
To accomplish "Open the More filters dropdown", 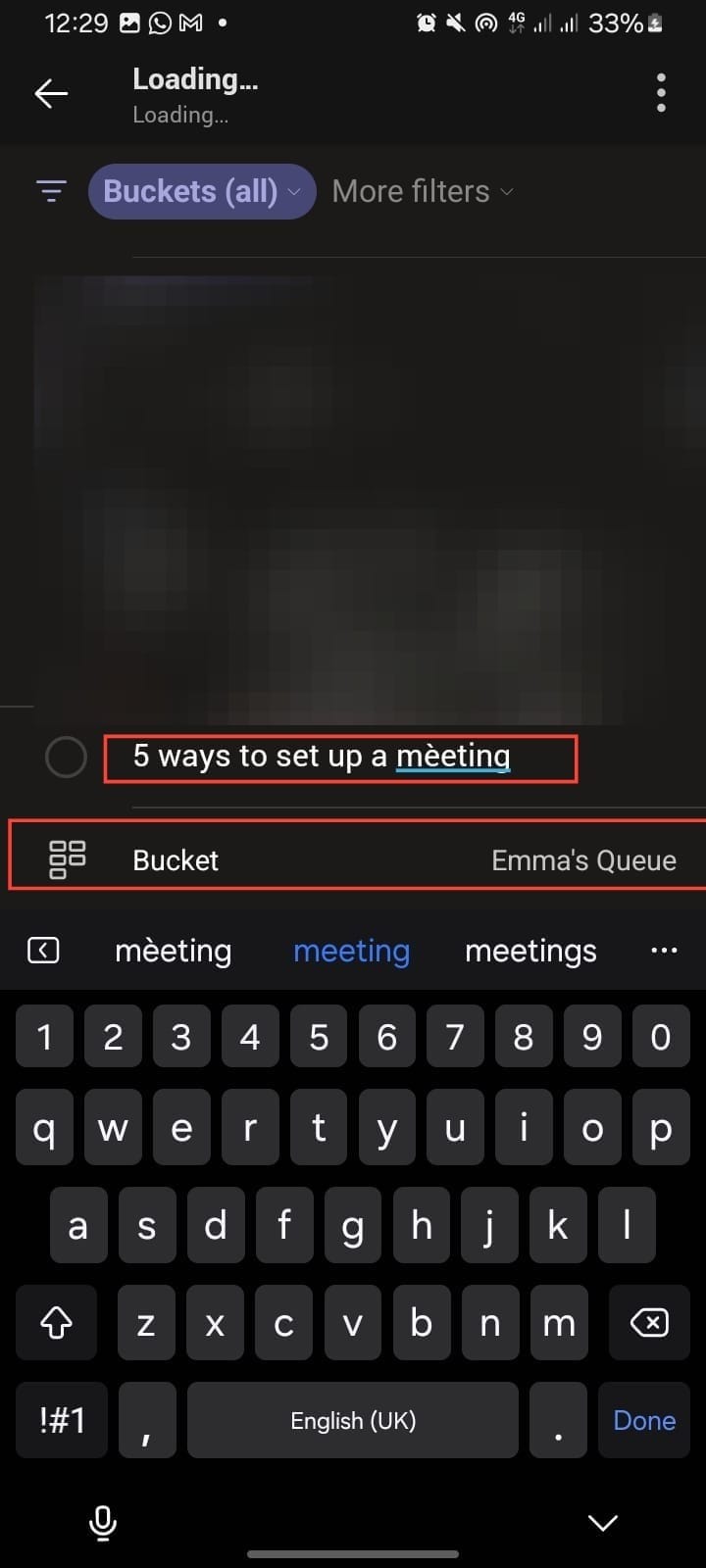I will point(423,191).
